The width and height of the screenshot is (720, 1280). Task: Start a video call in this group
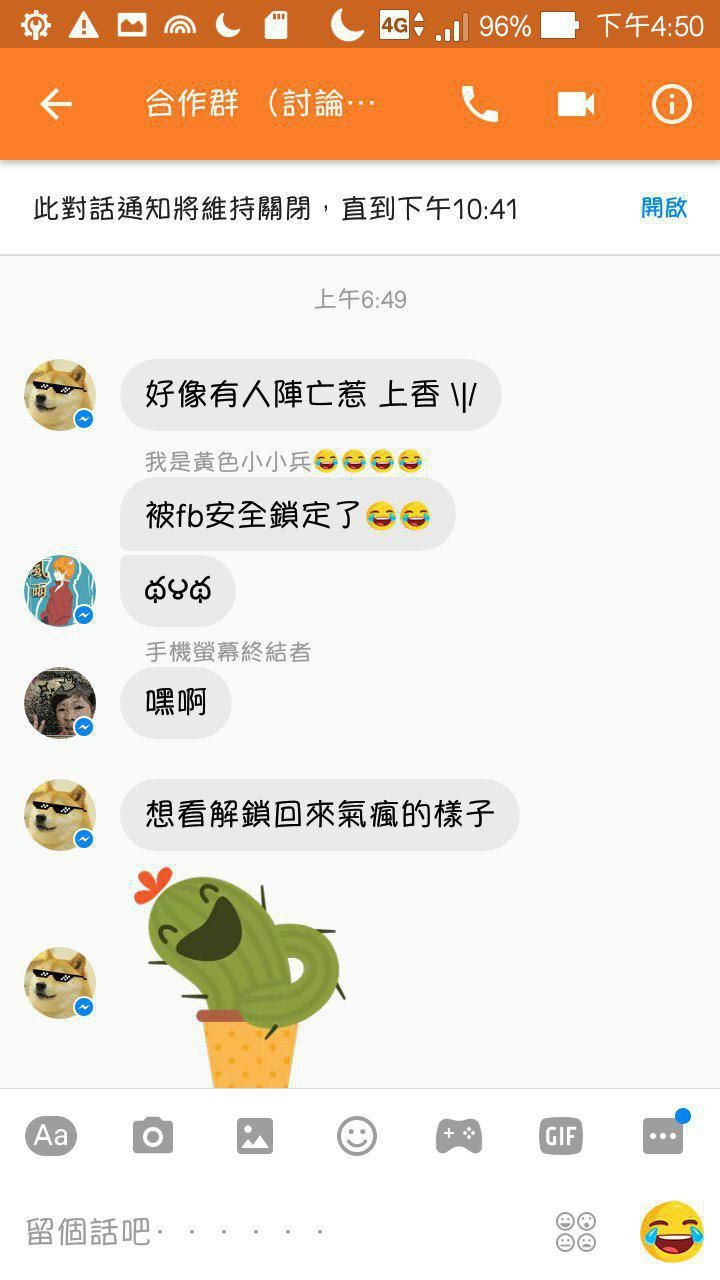click(576, 104)
